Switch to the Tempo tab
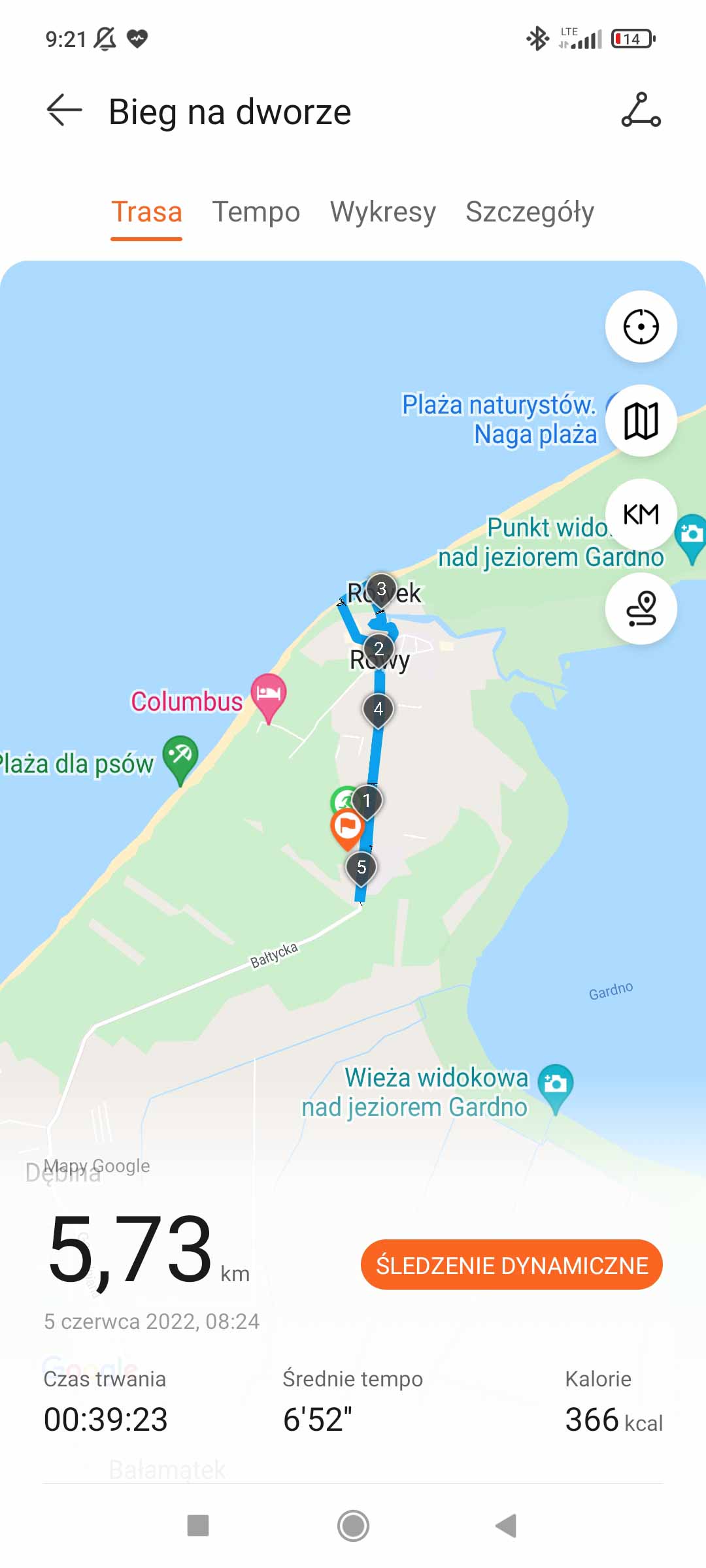The width and height of the screenshot is (706, 1568). coord(256,212)
